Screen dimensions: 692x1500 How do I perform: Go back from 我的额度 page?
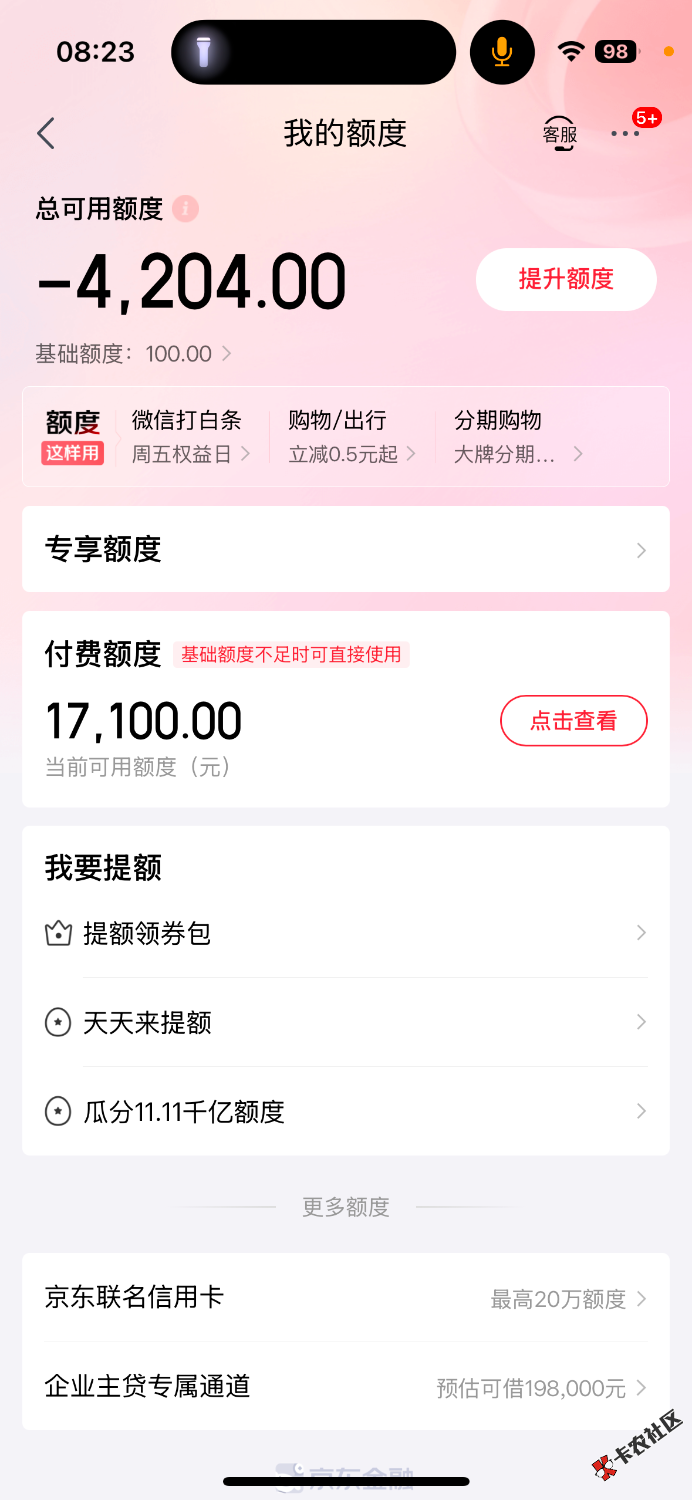pos(46,133)
